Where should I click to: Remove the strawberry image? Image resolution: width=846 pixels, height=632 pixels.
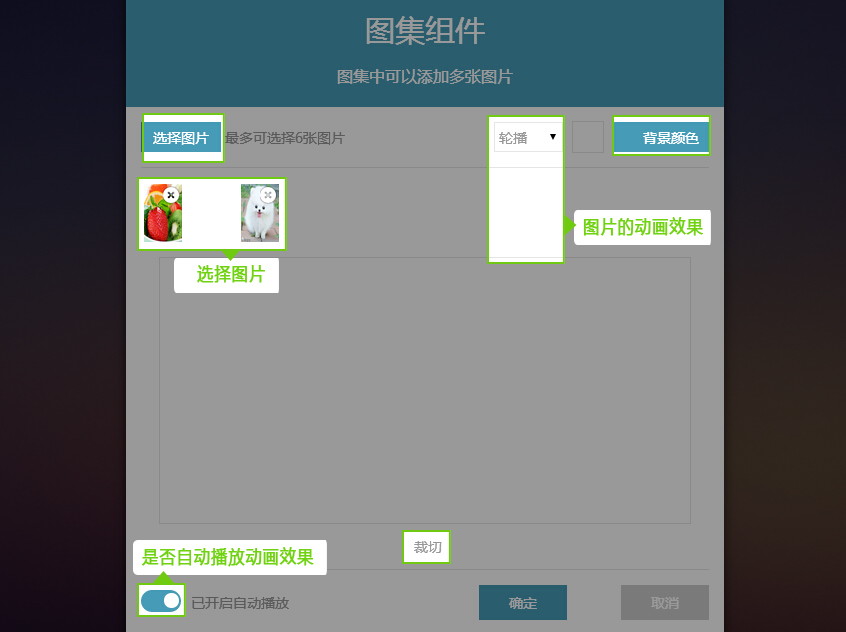click(171, 195)
